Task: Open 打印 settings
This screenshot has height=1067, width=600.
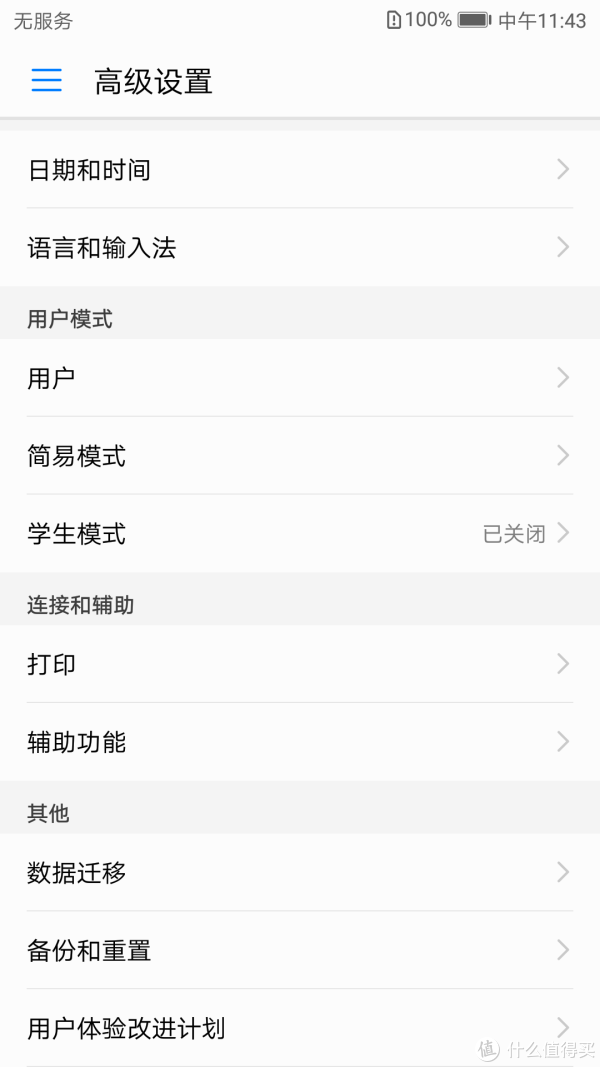Action: (300, 663)
